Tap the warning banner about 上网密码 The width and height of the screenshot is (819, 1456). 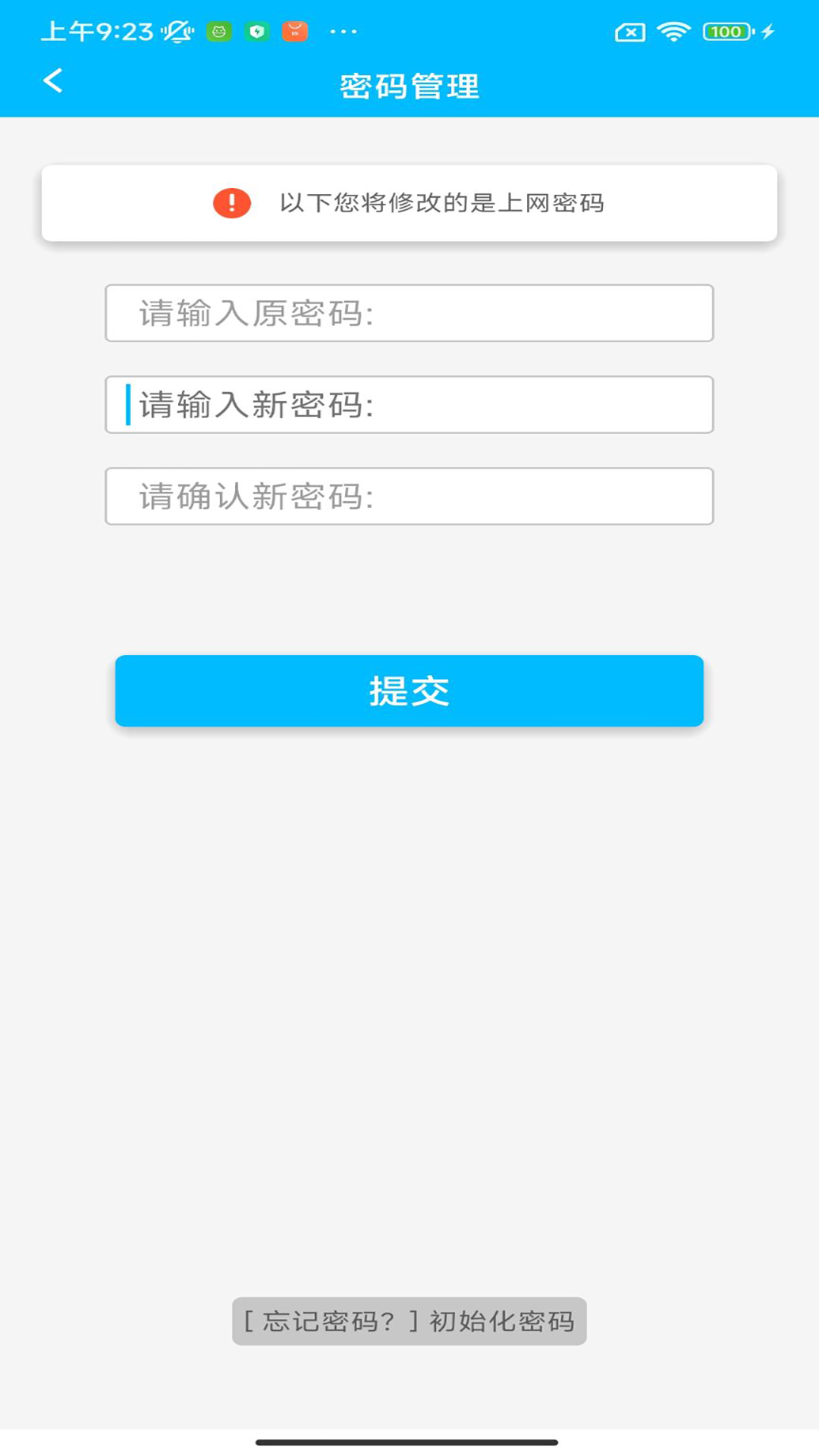(x=409, y=202)
